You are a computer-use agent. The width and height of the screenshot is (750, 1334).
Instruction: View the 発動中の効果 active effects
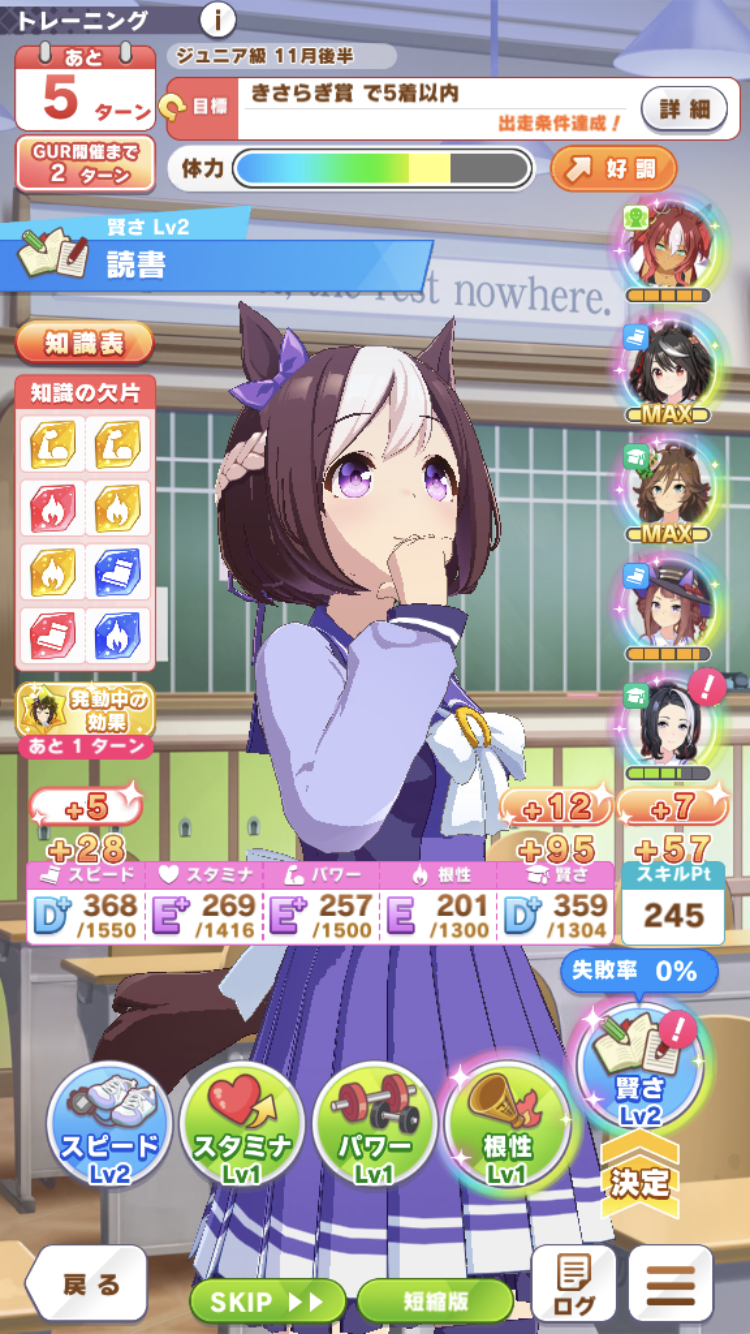point(86,711)
